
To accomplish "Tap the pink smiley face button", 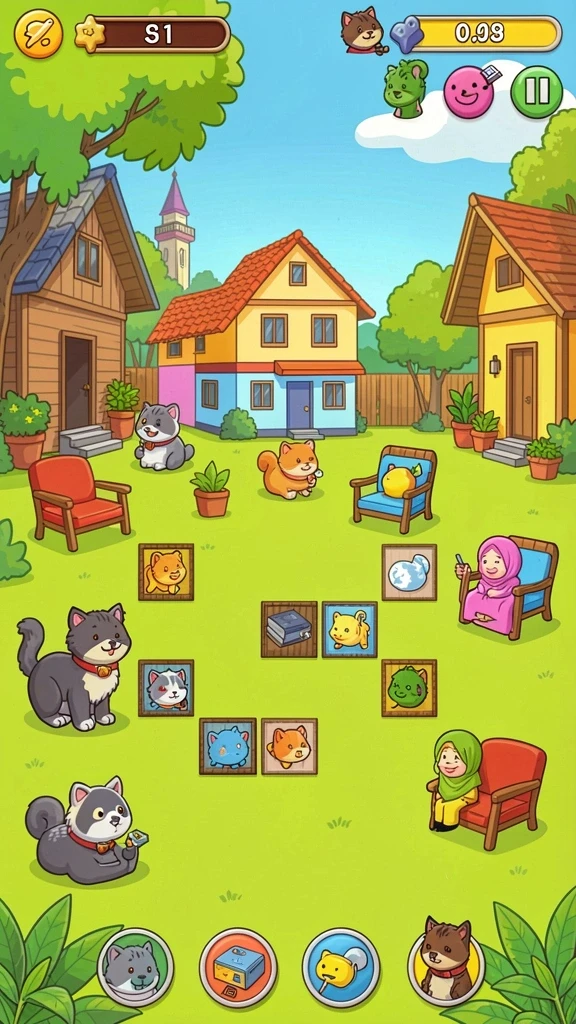I will click(469, 92).
